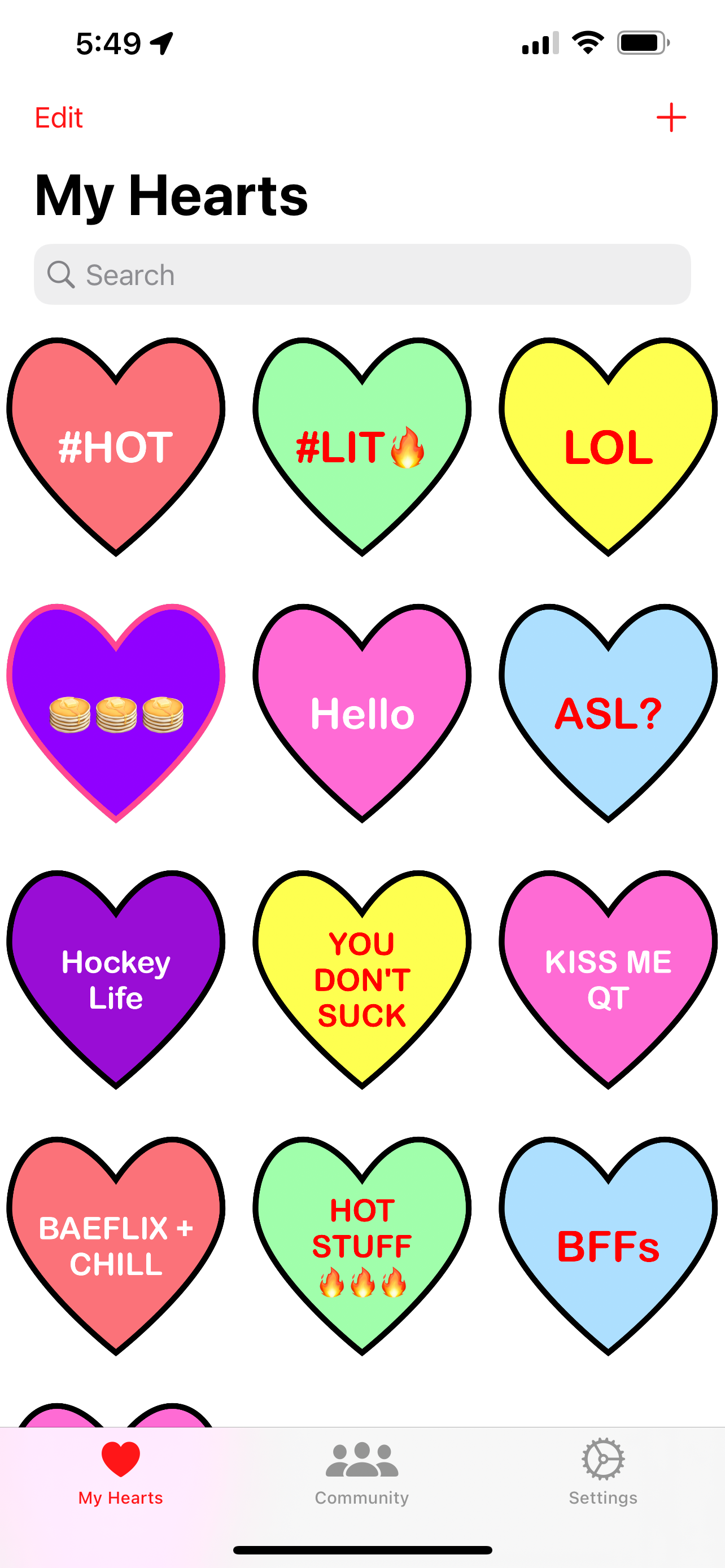This screenshot has width=725, height=1568.
Task: Select the KISS ME QT heart
Action: pyautogui.click(x=606, y=980)
